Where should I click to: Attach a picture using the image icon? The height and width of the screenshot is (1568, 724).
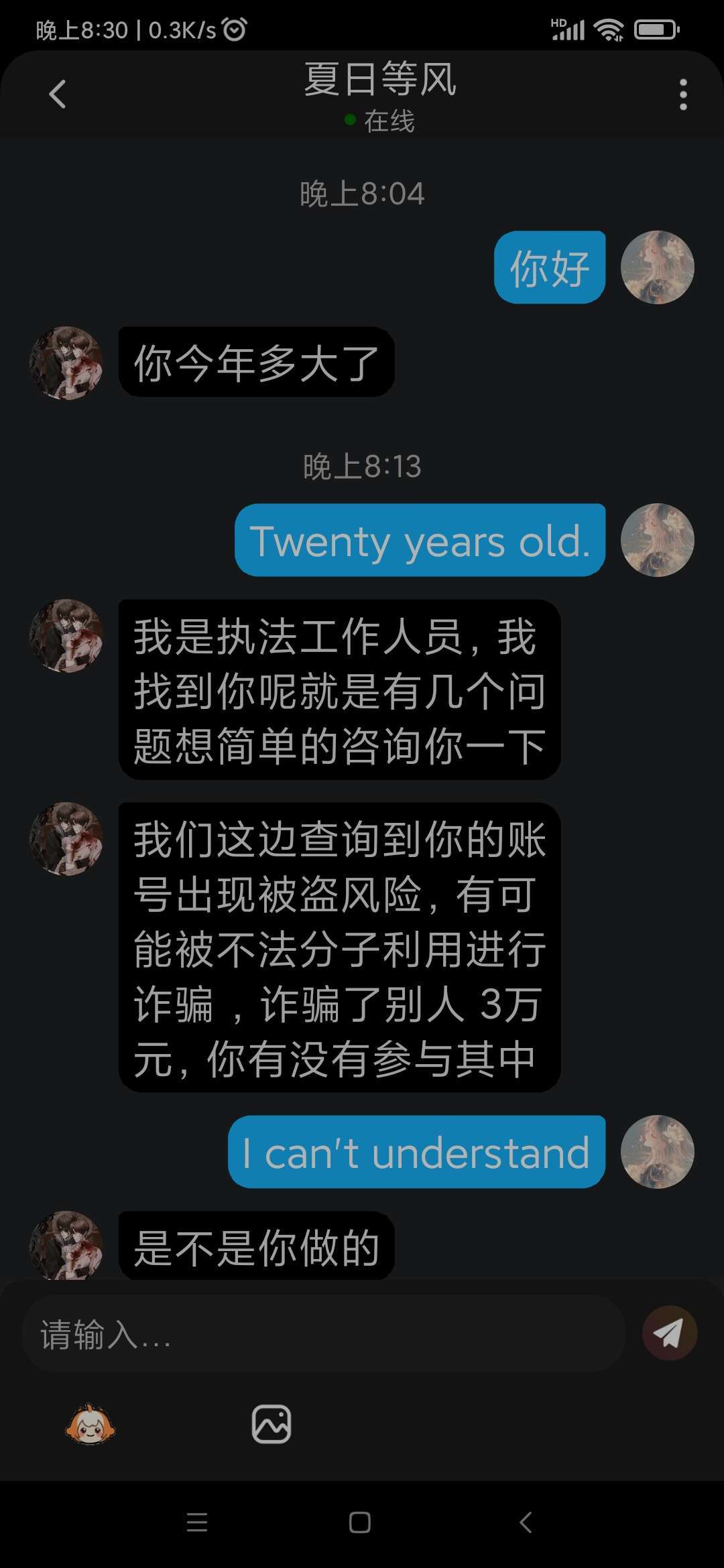271,1424
